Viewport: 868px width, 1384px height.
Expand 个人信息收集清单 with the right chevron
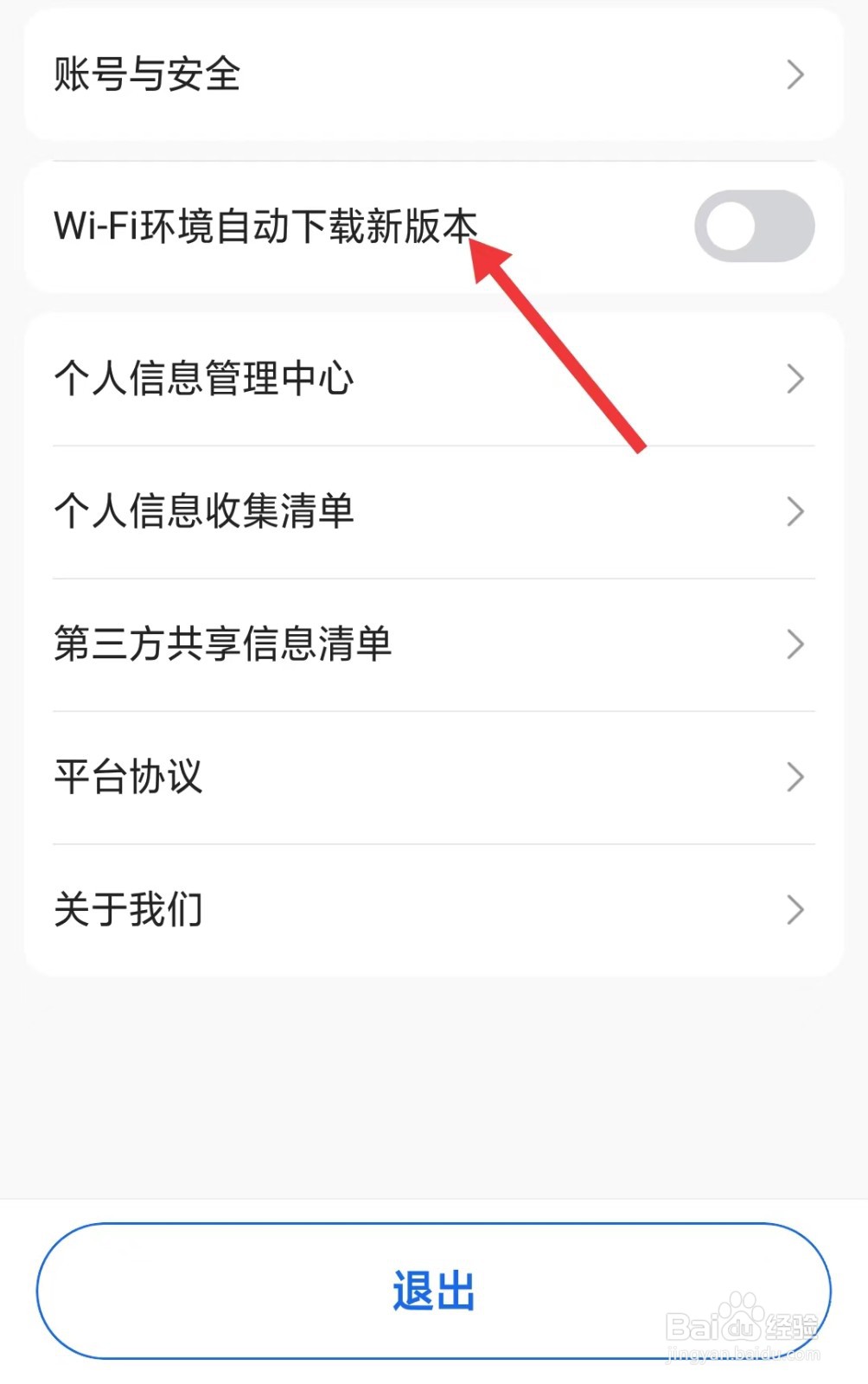click(795, 511)
